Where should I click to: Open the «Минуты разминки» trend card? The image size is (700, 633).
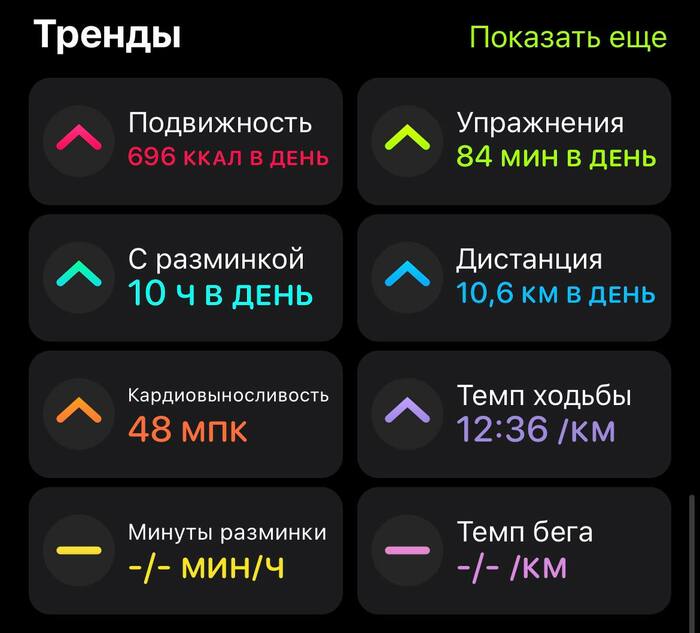[186, 549]
